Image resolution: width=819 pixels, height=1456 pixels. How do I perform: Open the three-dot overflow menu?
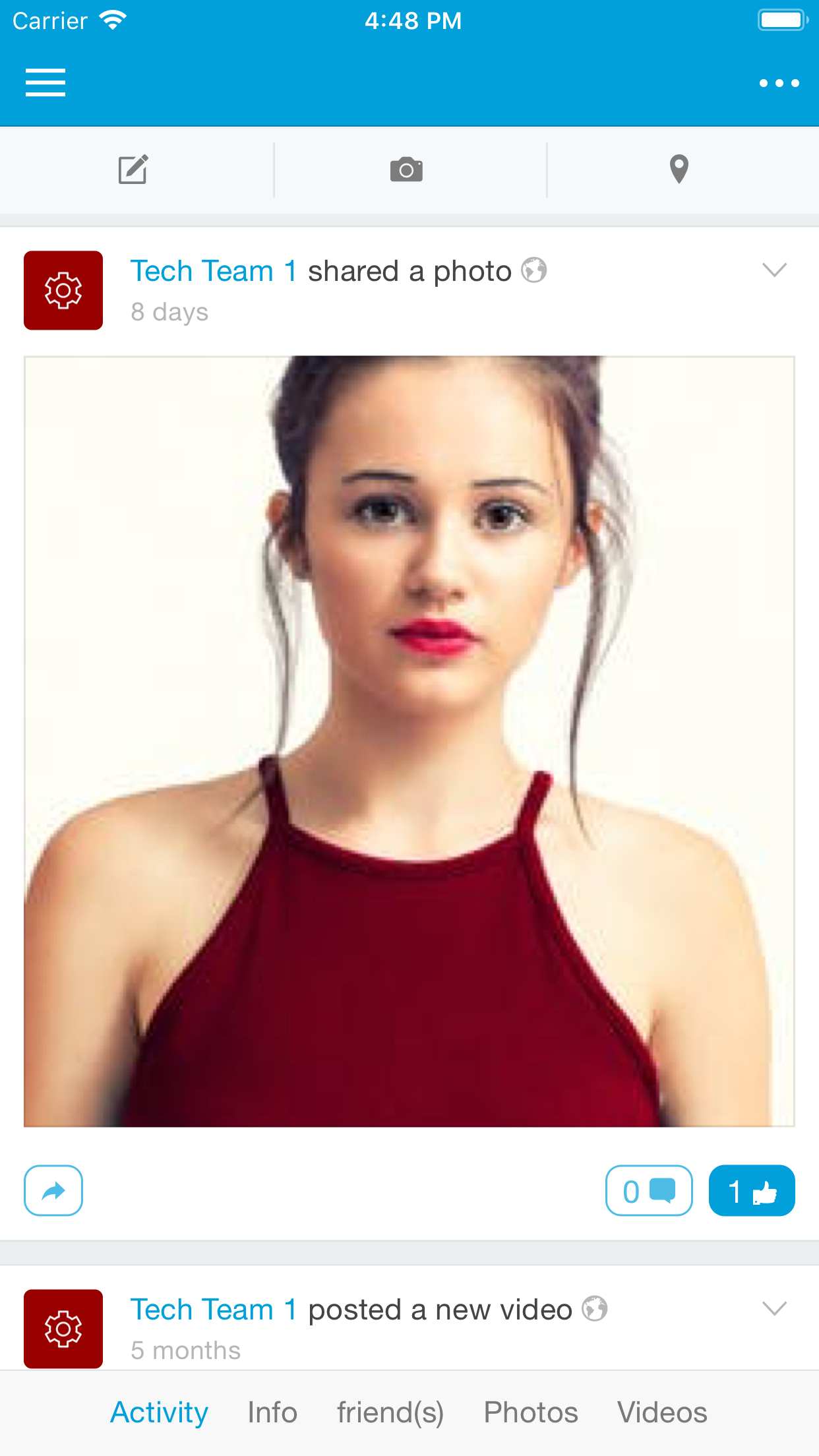click(x=779, y=83)
